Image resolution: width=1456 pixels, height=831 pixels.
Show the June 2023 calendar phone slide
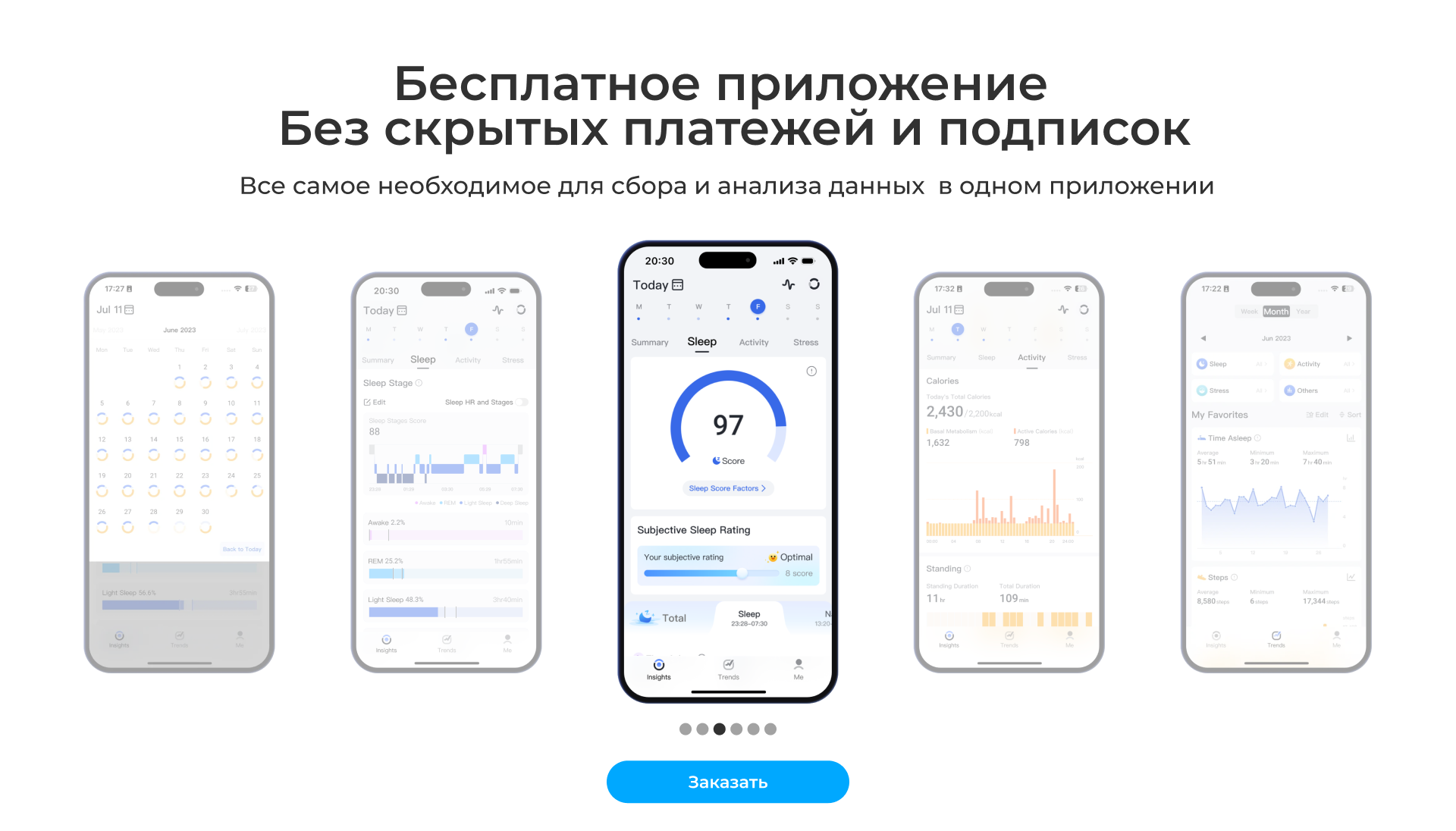pyautogui.click(x=179, y=472)
